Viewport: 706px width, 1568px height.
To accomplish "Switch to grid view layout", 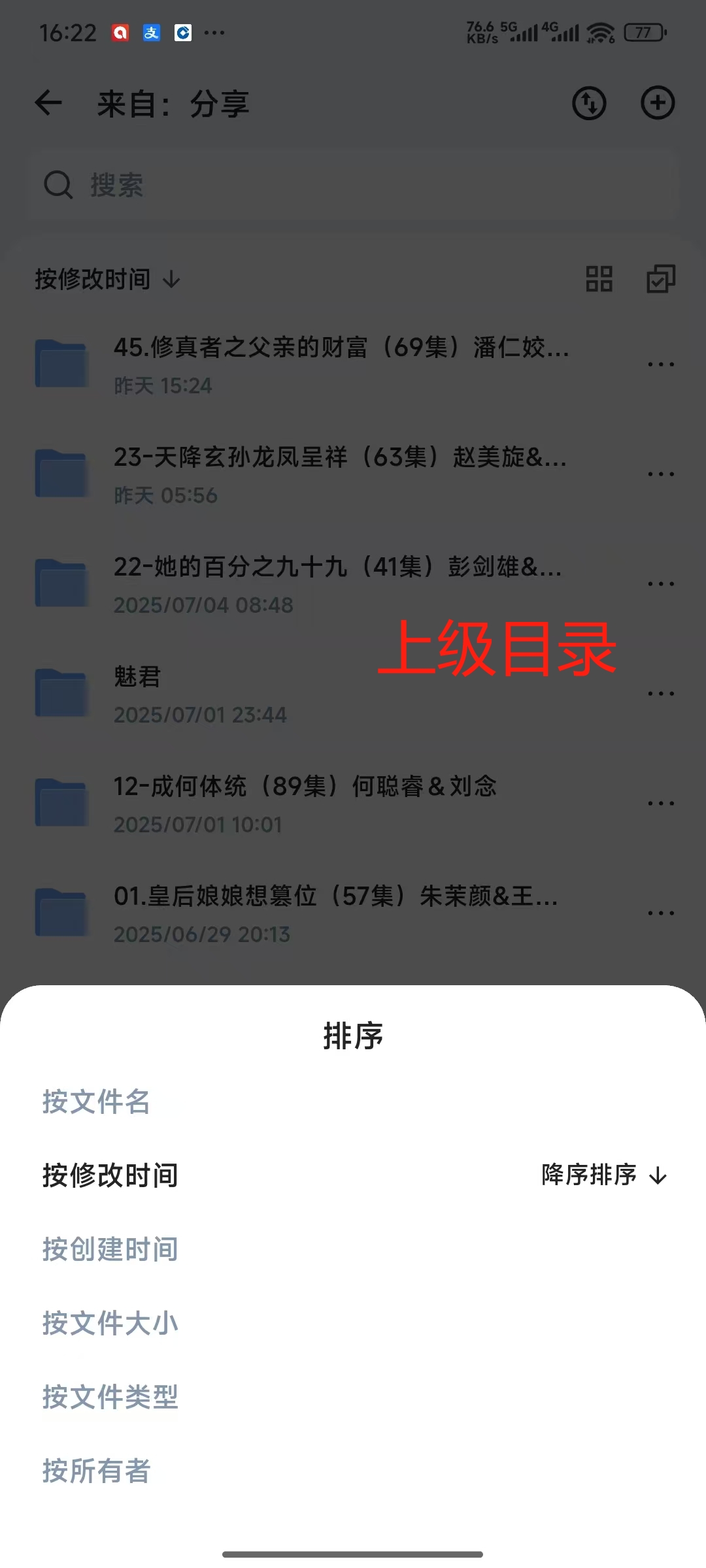I will [x=599, y=279].
